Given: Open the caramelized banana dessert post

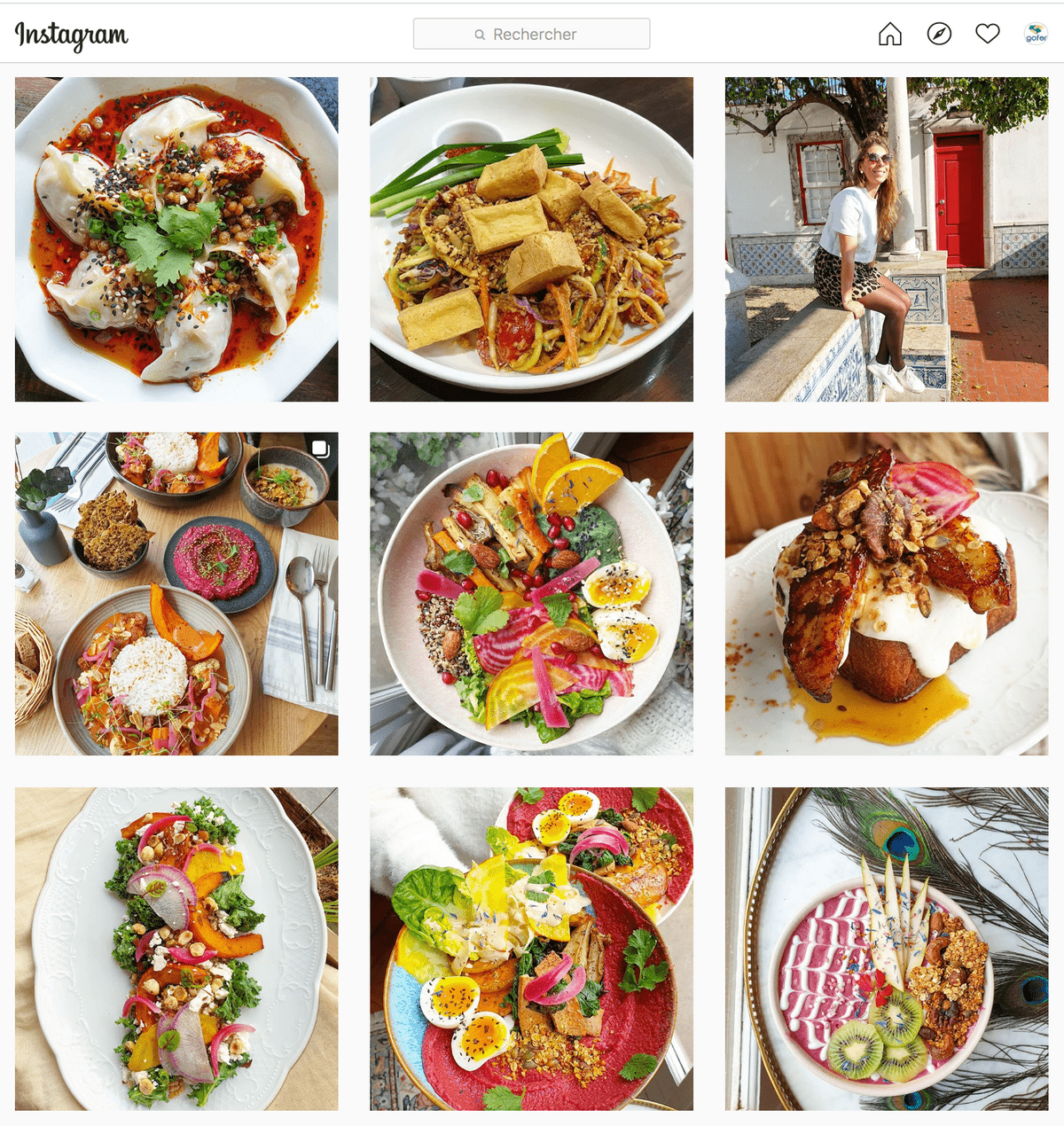Looking at the screenshot, I should tap(887, 594).
